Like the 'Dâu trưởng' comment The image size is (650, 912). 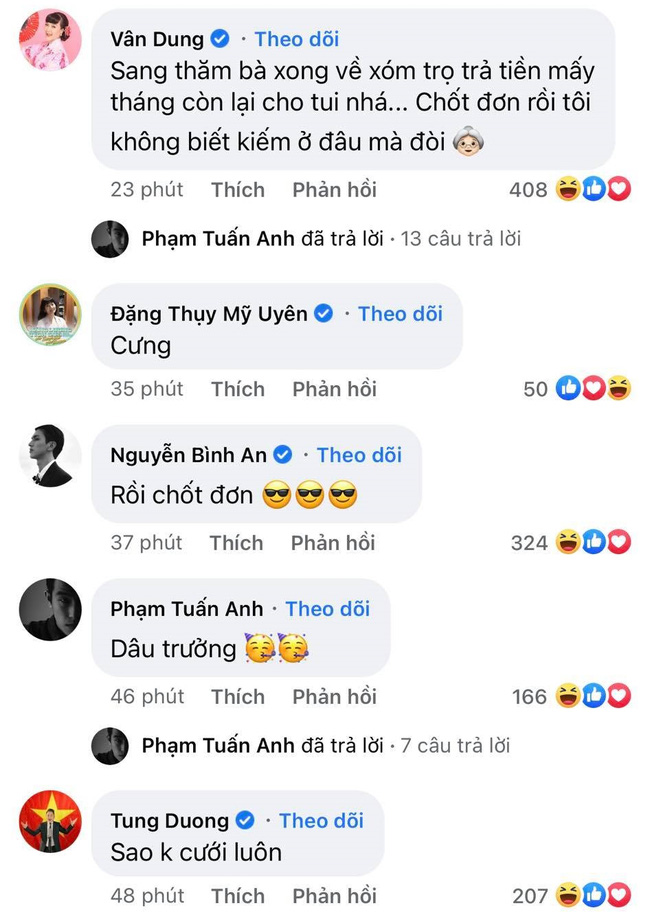point(238,696)
